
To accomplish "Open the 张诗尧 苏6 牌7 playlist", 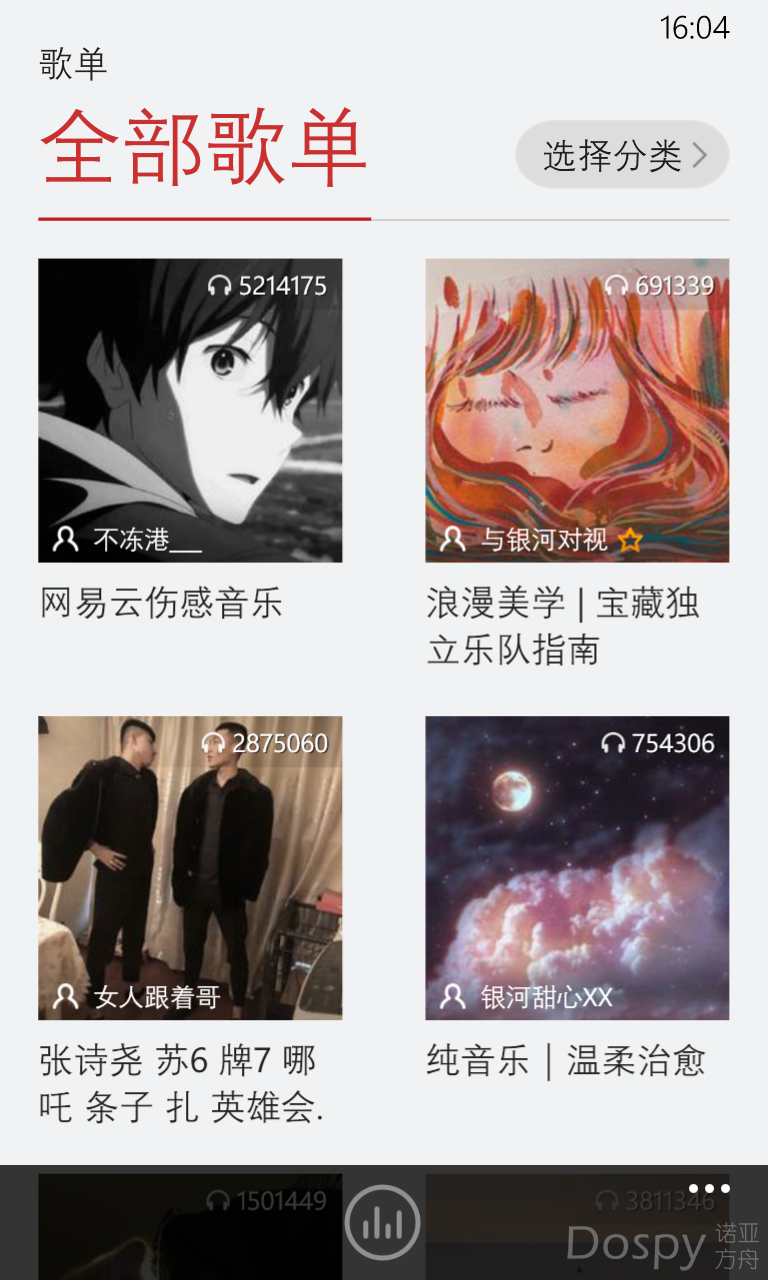I will [190, 867].
